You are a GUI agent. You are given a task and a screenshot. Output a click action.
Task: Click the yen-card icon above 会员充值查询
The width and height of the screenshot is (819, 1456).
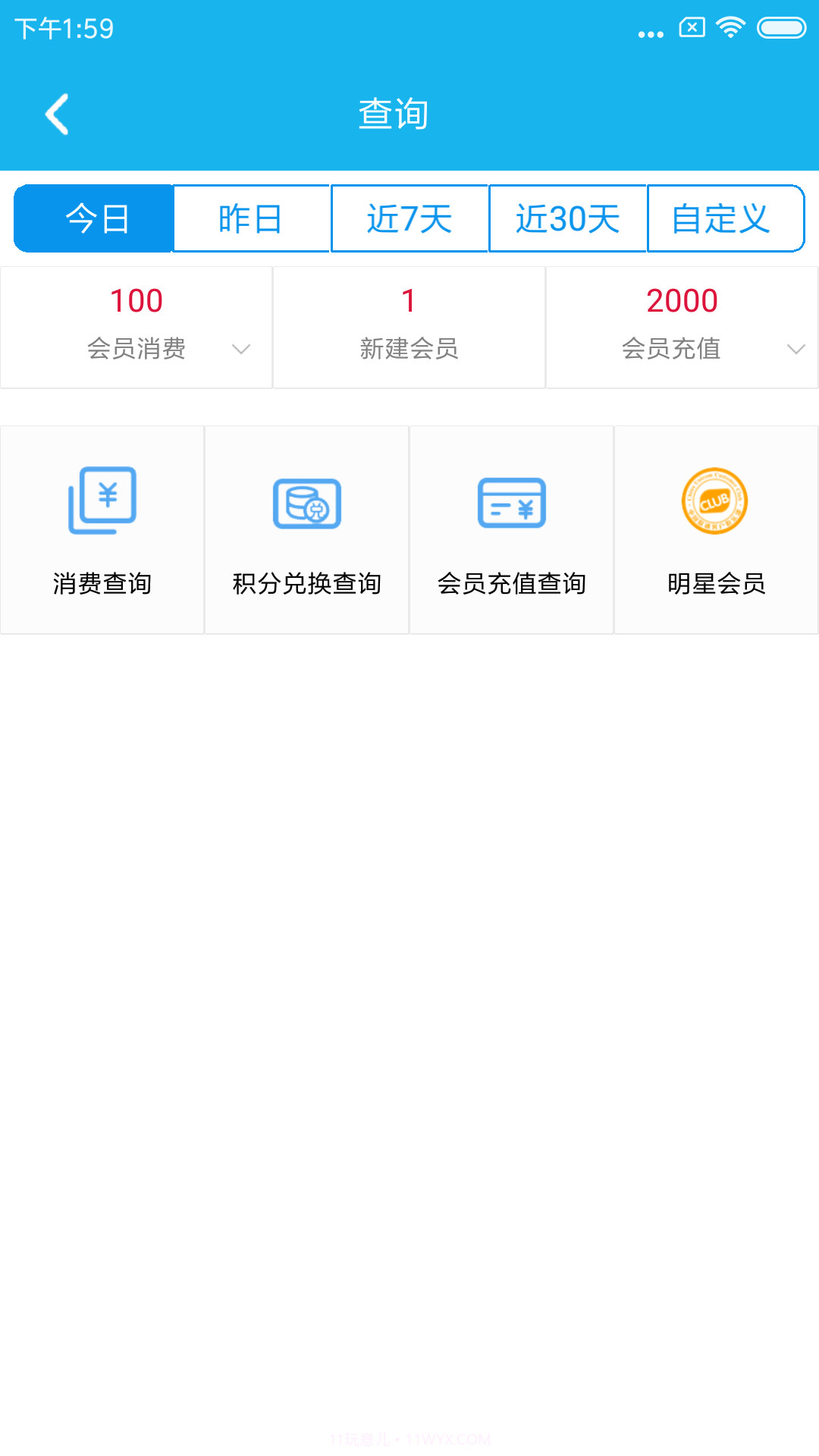pyautogui.click(x=511, y=503)
